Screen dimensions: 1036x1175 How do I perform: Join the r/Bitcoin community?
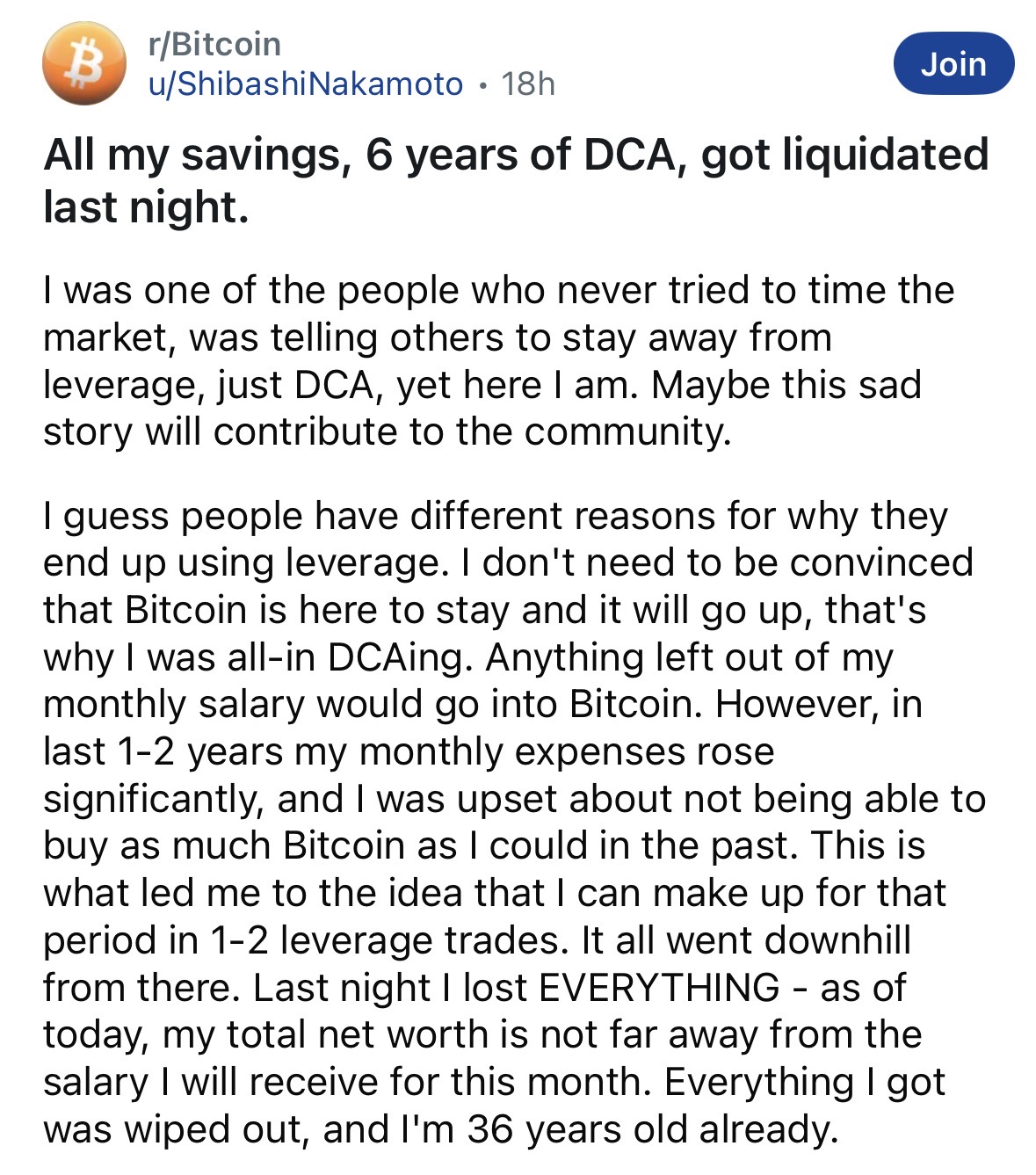(953, 63)
